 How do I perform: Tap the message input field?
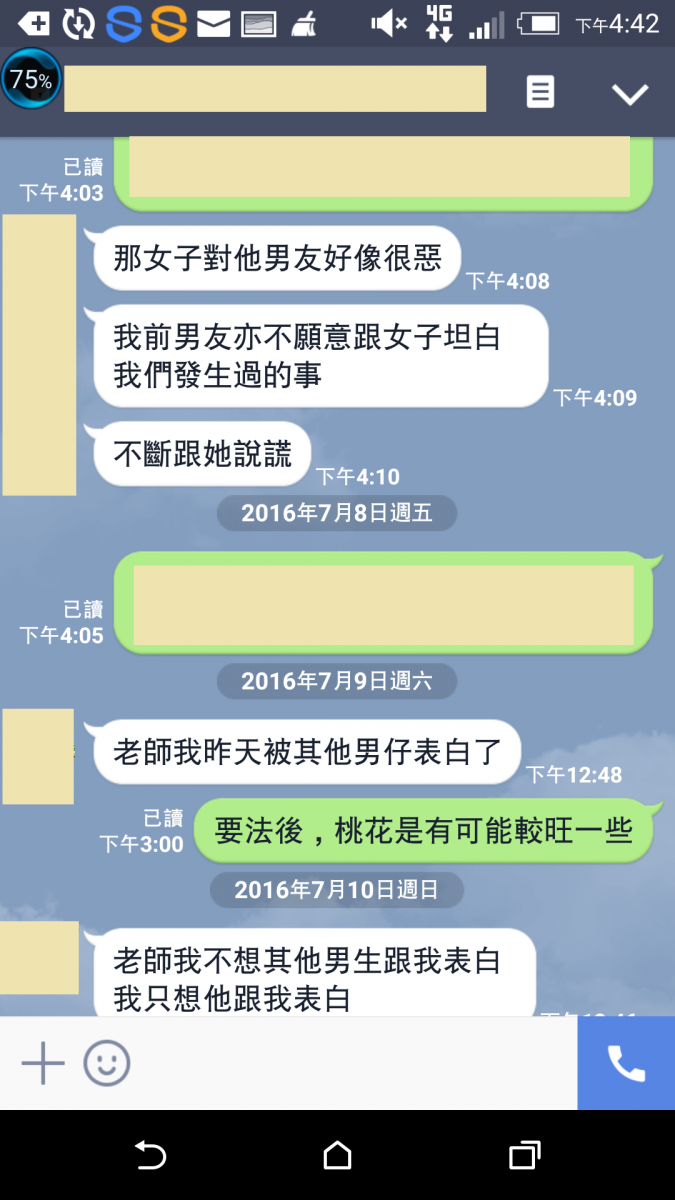coord(350,1063)
